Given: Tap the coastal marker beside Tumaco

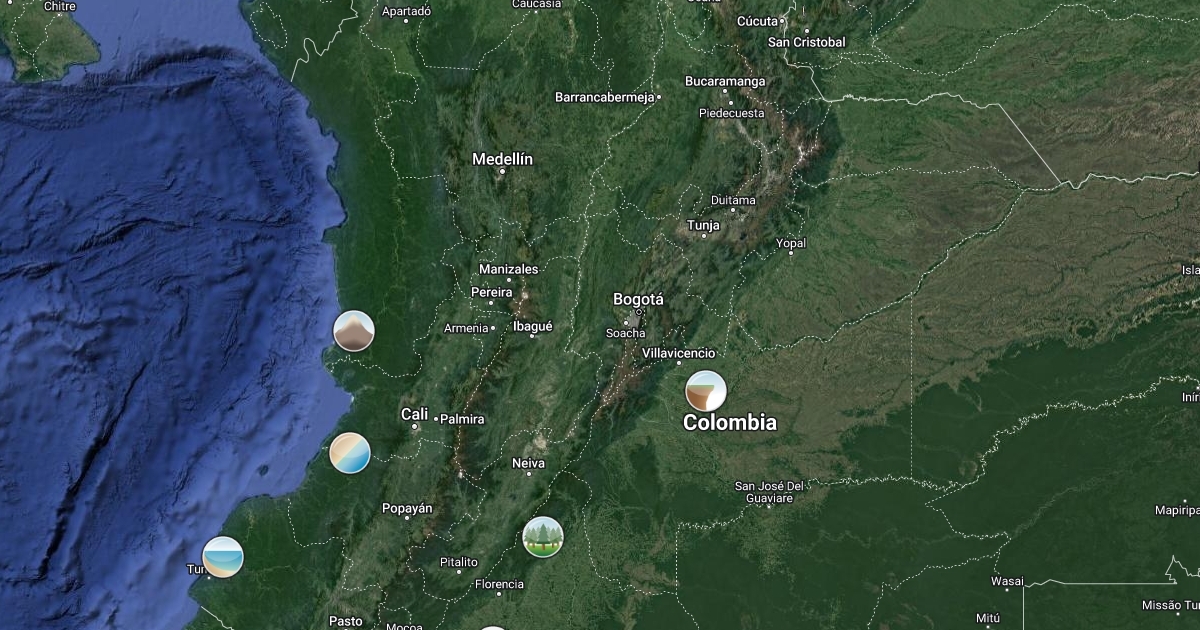Looking at the screenshot, I should [223, 557].
